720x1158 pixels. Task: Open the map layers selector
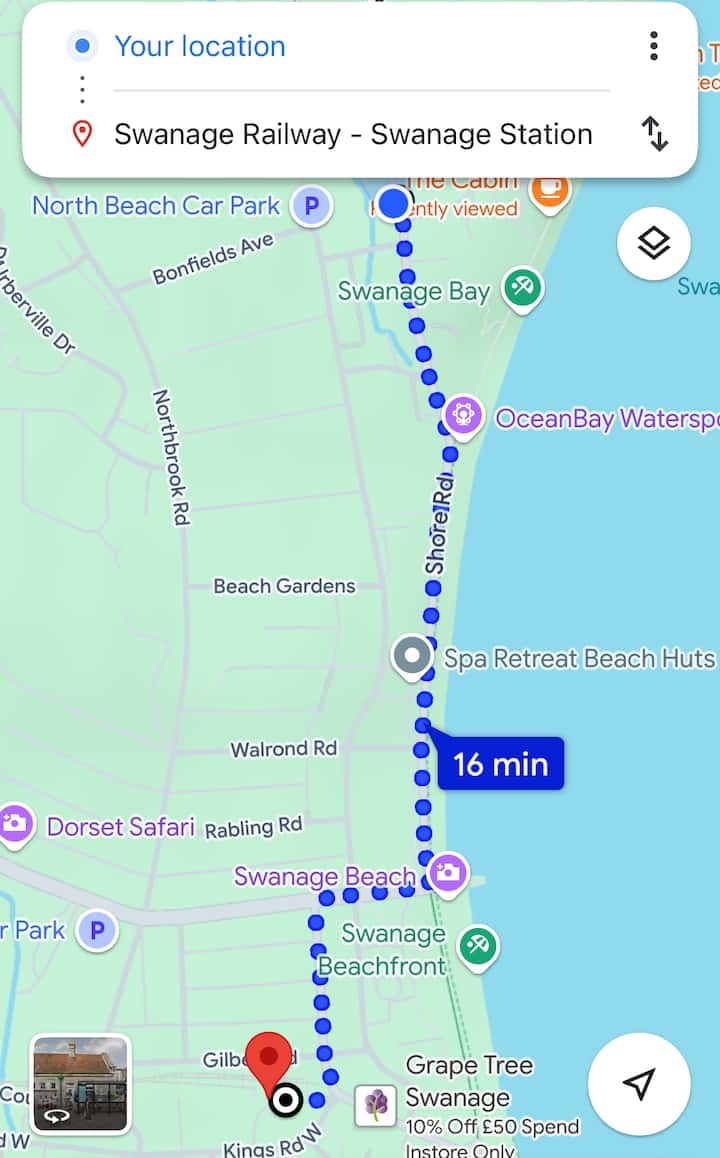tap(653, 243)
